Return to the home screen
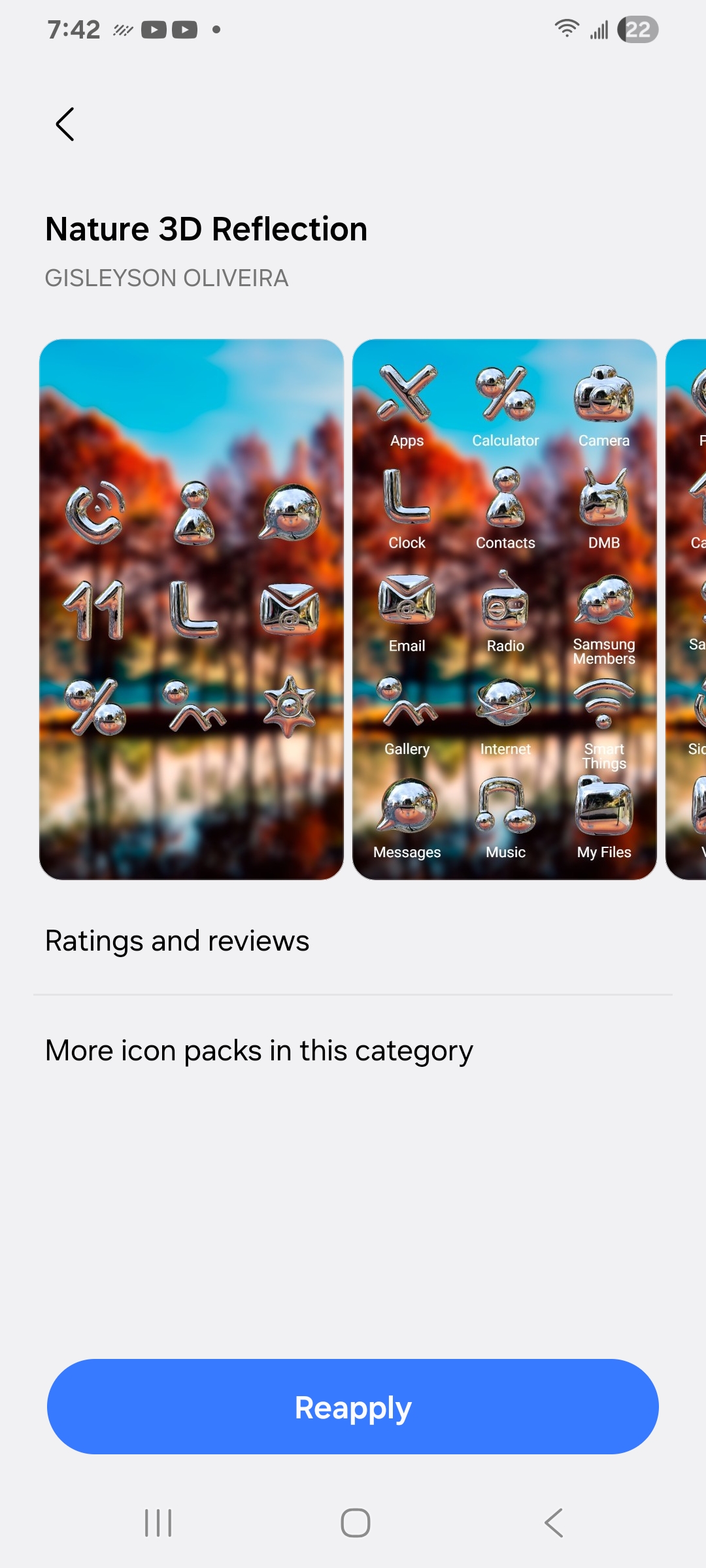This screenshot has height=1568, width=706. click(356, 1523)
